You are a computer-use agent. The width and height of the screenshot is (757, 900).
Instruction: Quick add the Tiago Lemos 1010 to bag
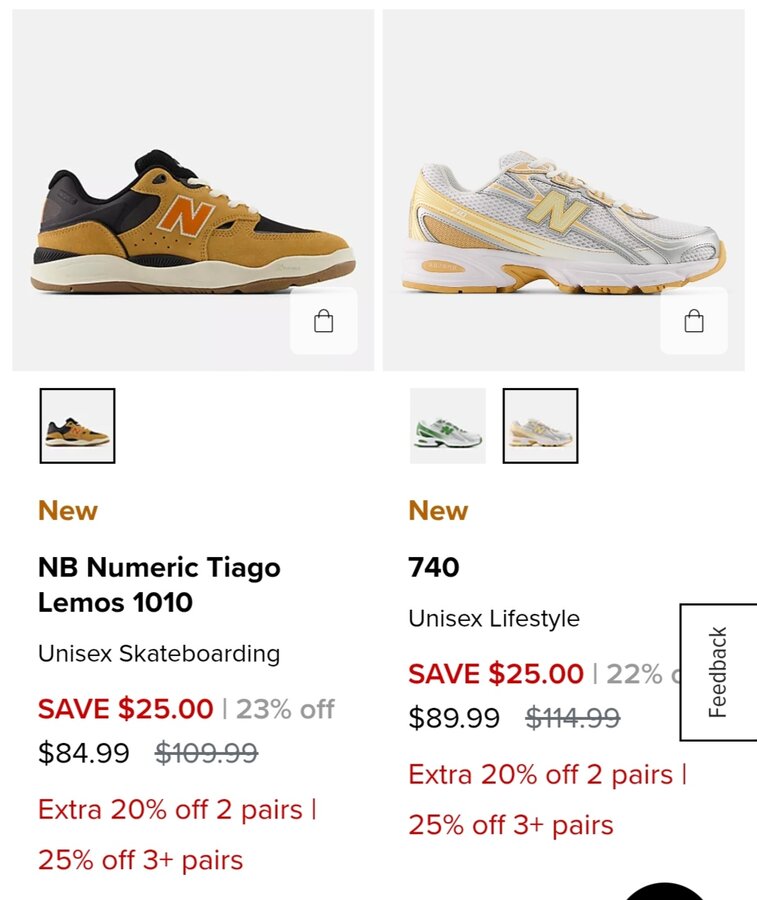pyautogui.click(x=323, y=321)
